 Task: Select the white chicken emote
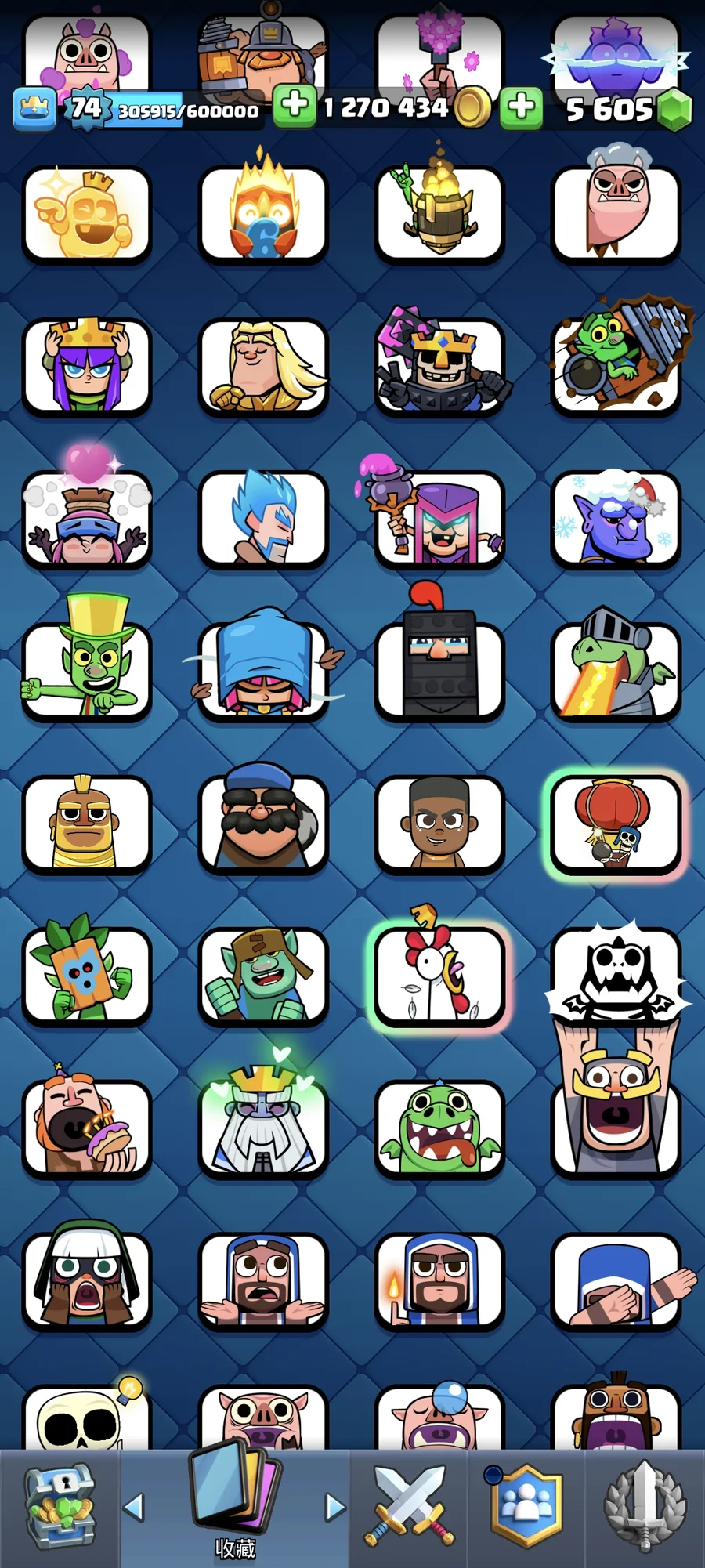coord(439,976)
